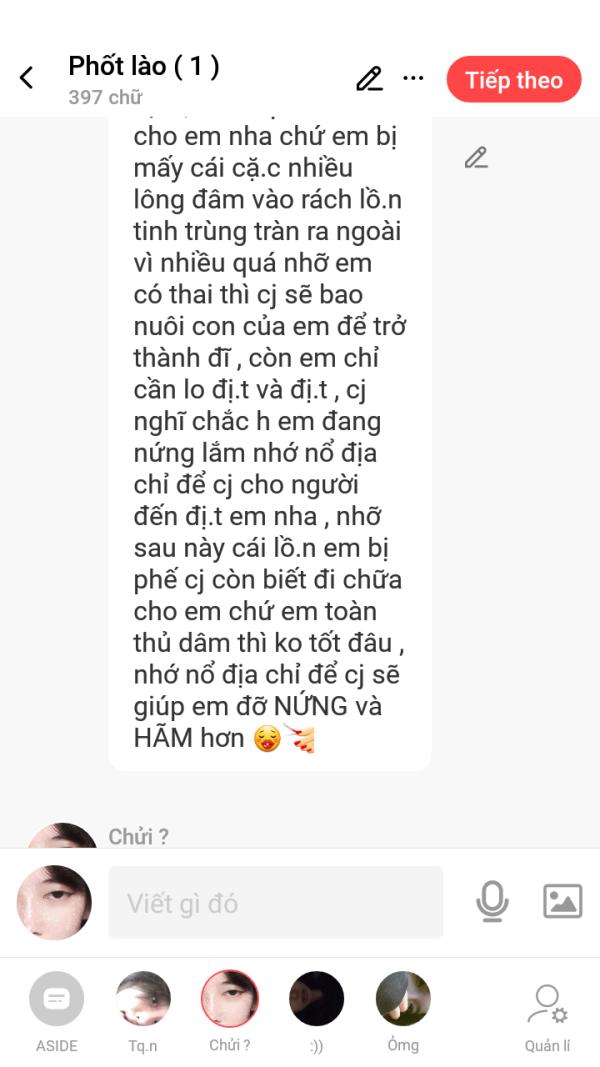
Task: Tap the current speaker avatar beside the input
Action: [54, 902]
